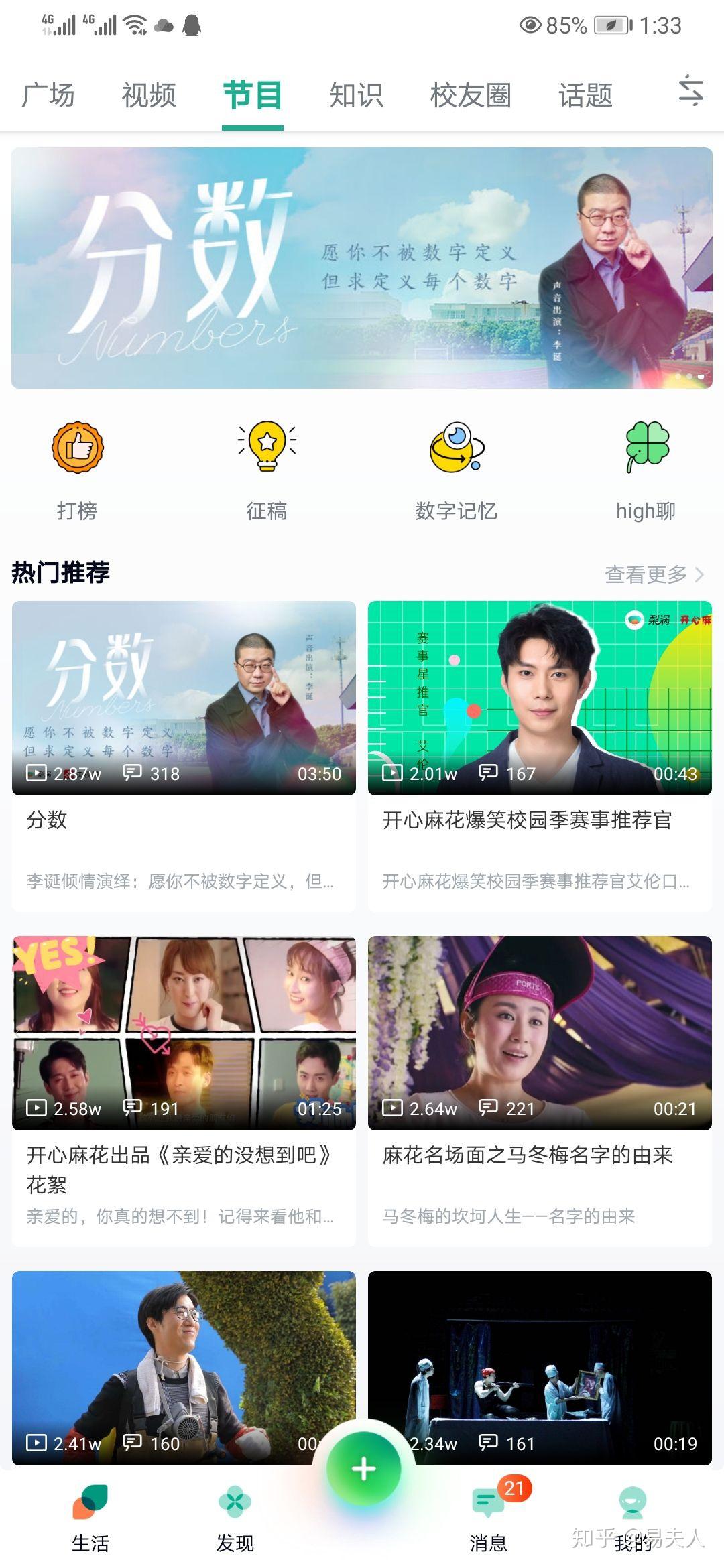The height and width of the screenshot is (1568, 724).
Task: Switch to the 校友圈 tab
Action: point(471,95)
